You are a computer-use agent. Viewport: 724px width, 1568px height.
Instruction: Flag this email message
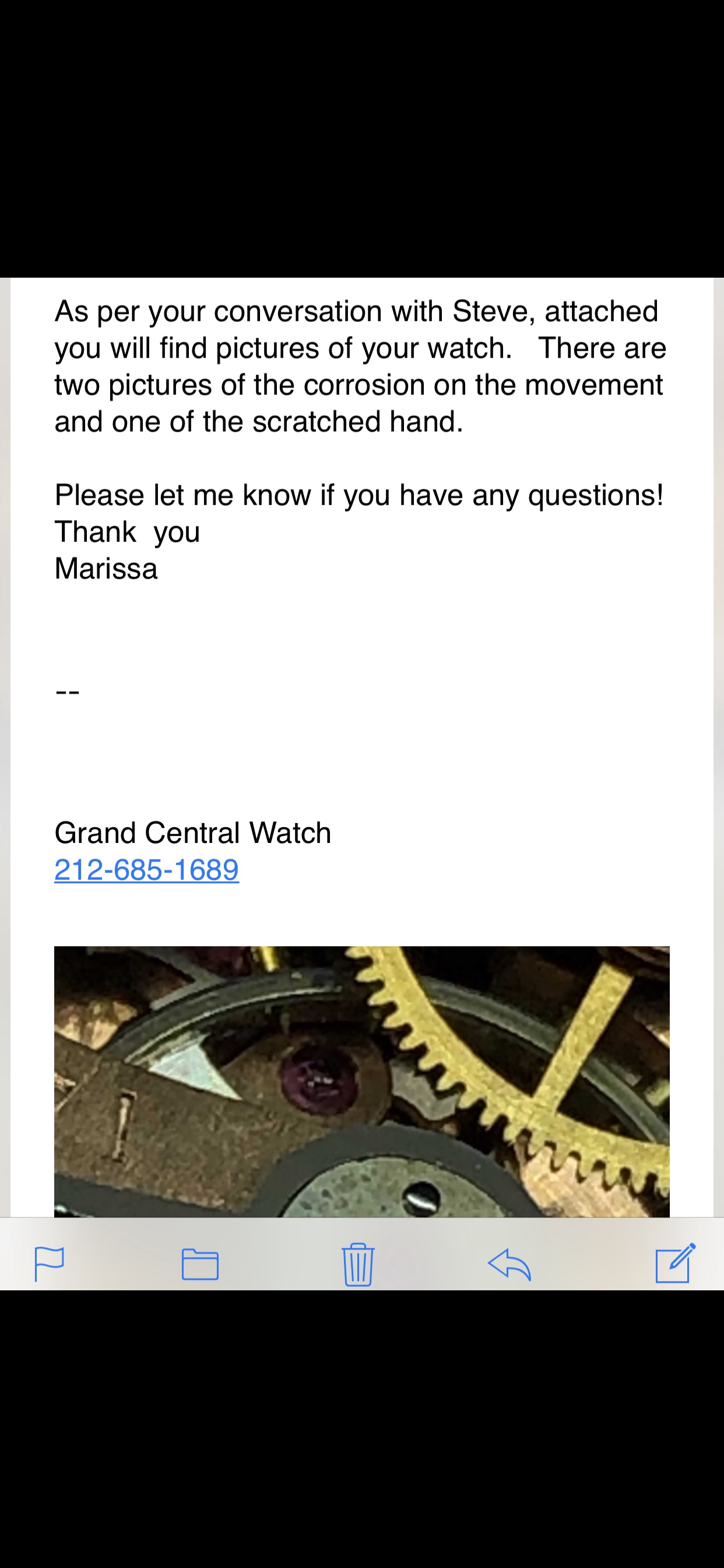50,1263
